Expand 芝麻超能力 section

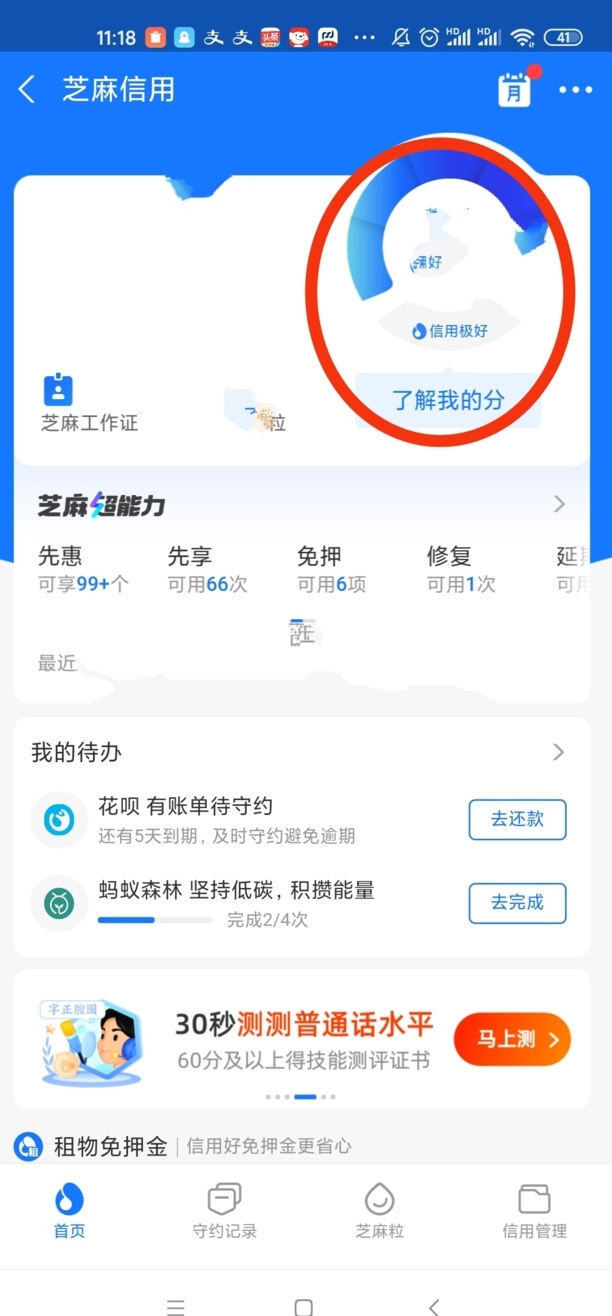(x=559, y=504)
